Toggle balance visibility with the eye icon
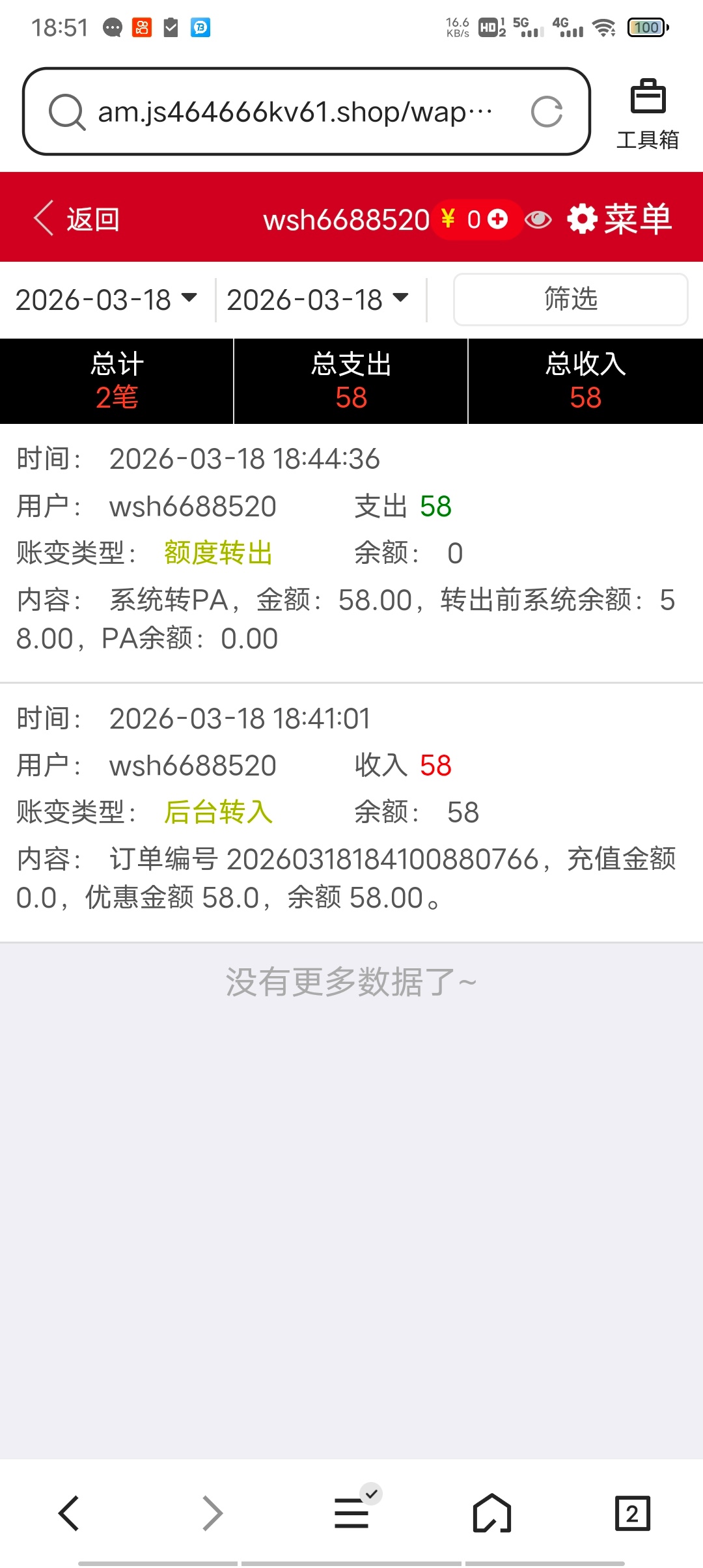The image size is (703, 1568). click(x=538, y=219)
